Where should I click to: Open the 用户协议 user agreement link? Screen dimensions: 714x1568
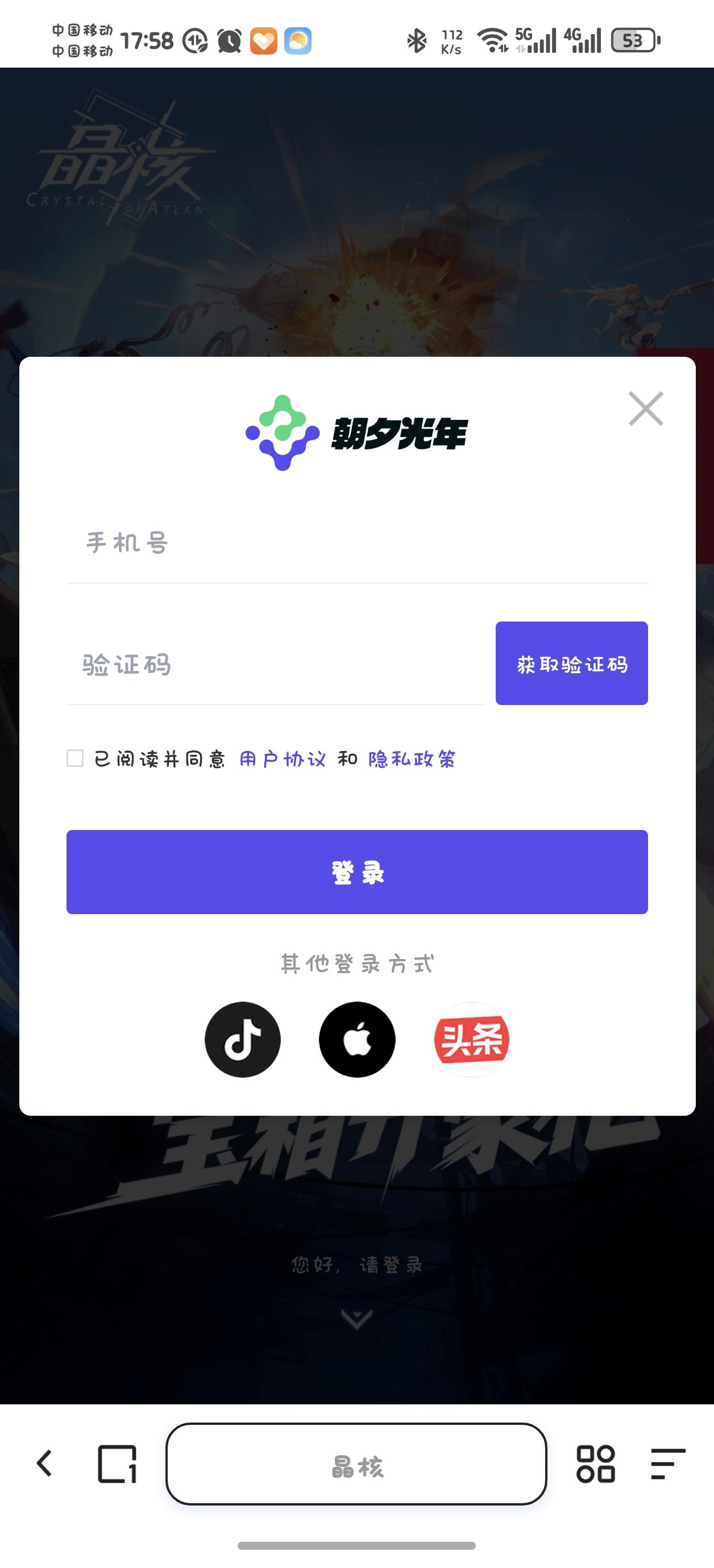click(x=282, y=760)
